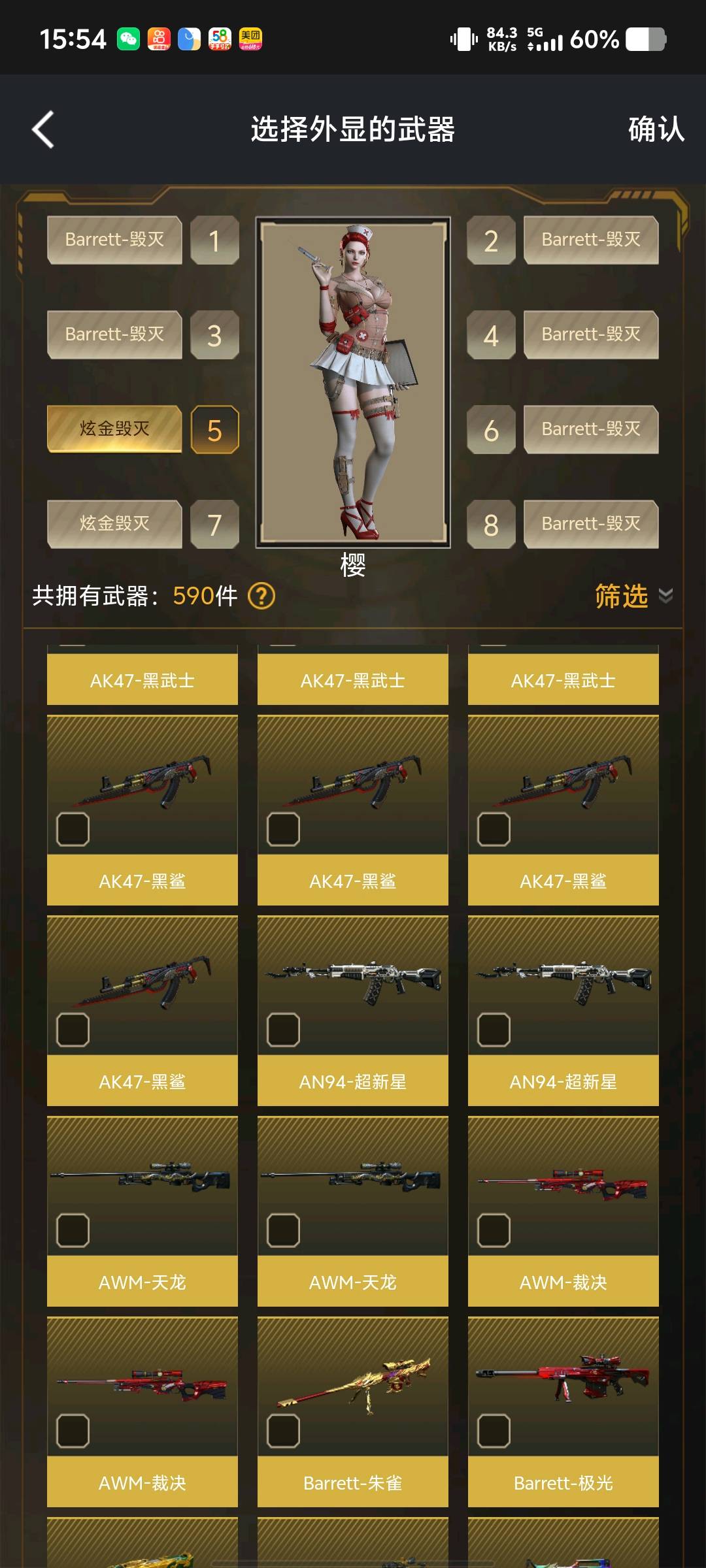Pick slot 8 Barrett-毁灭
This screenshot has height=1568, width=706.
pos(590,524)
